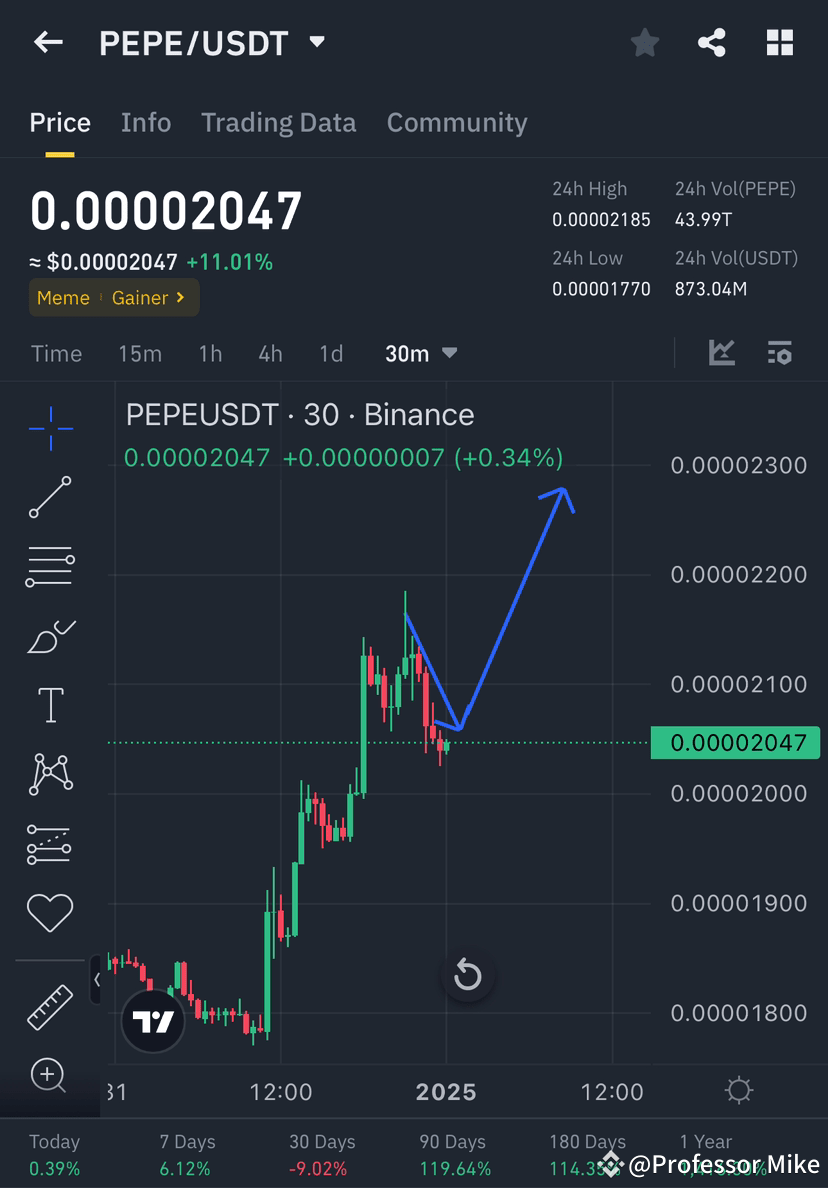Click the share icon in the header
This screenshot has width=828, height=1188.
pos(712,42)
